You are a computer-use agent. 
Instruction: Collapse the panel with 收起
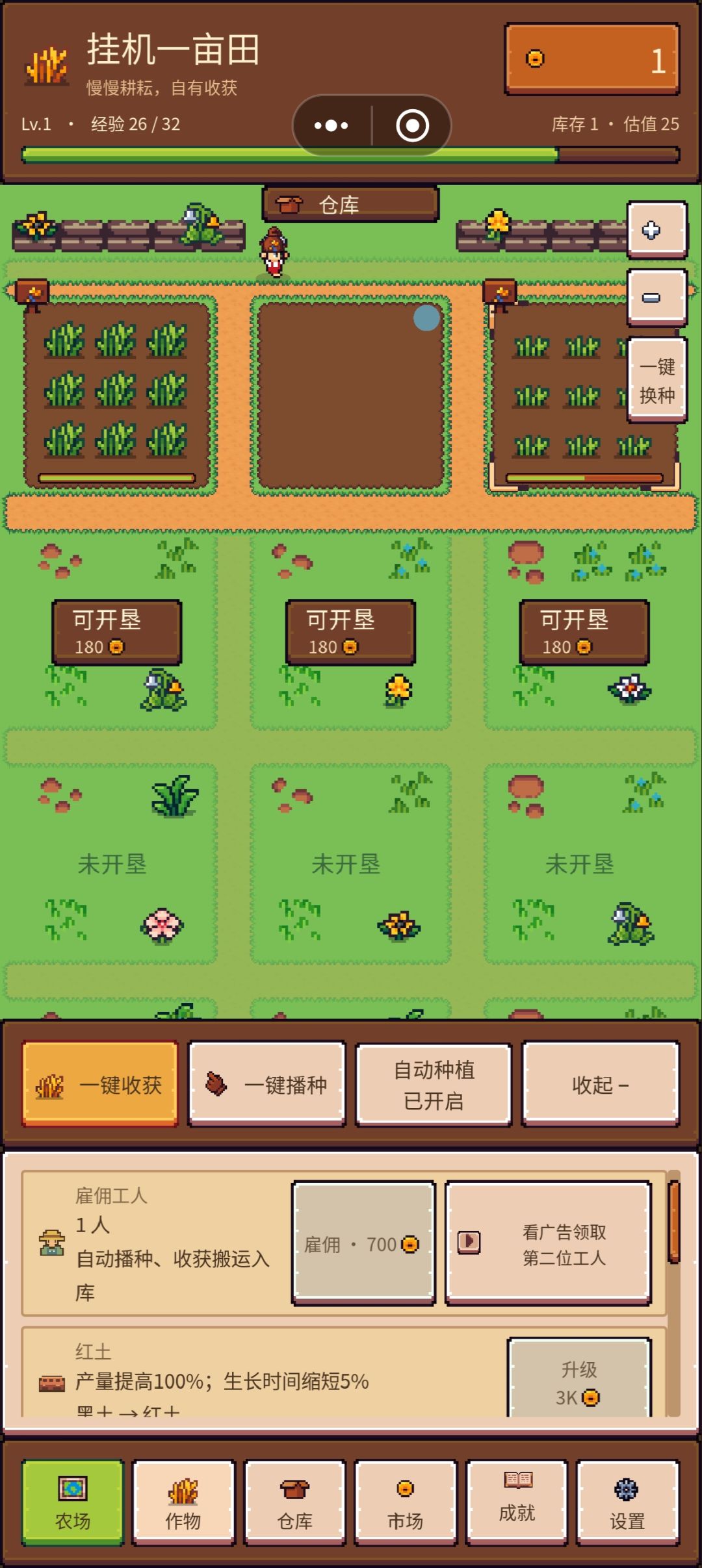[601, 1084]
